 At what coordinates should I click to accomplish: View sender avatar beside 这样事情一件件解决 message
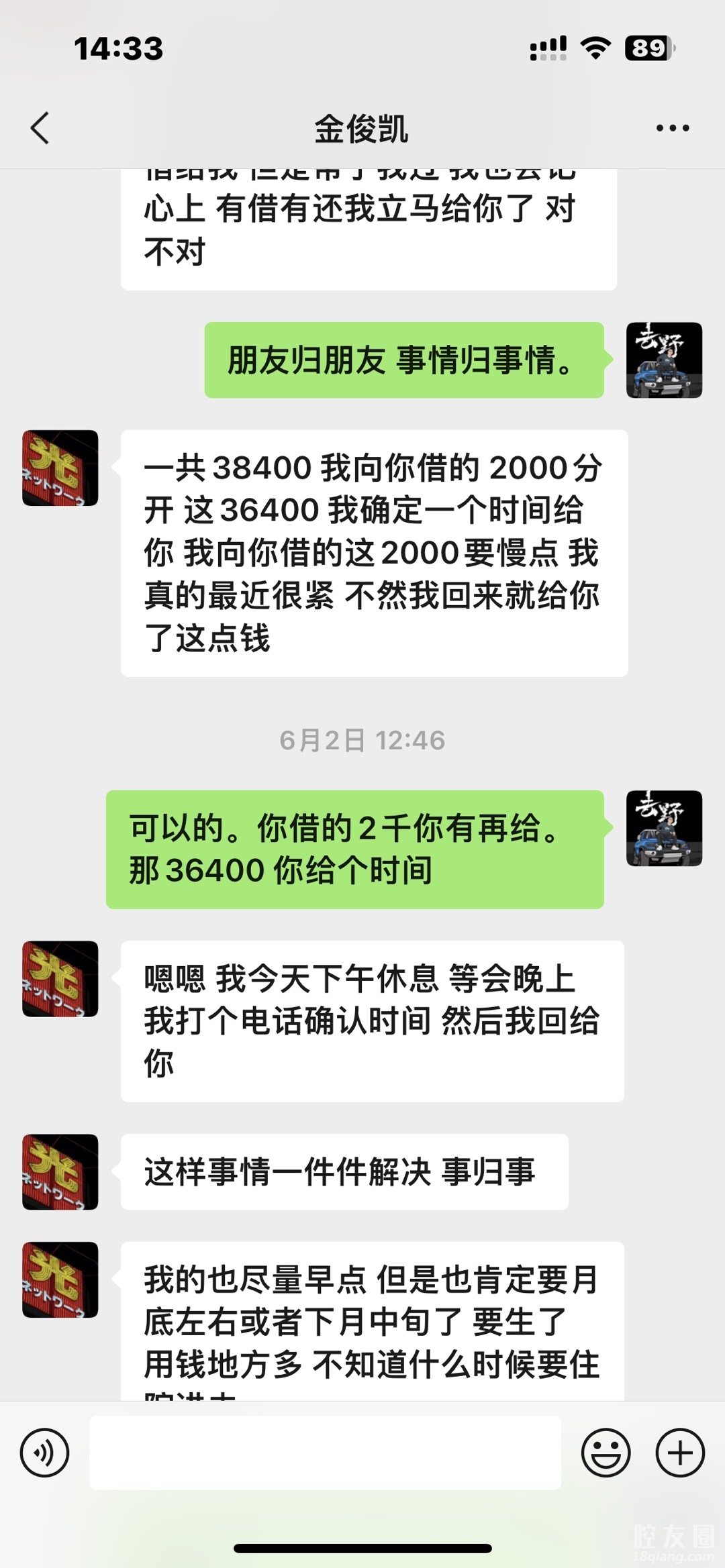point(60,1171)
